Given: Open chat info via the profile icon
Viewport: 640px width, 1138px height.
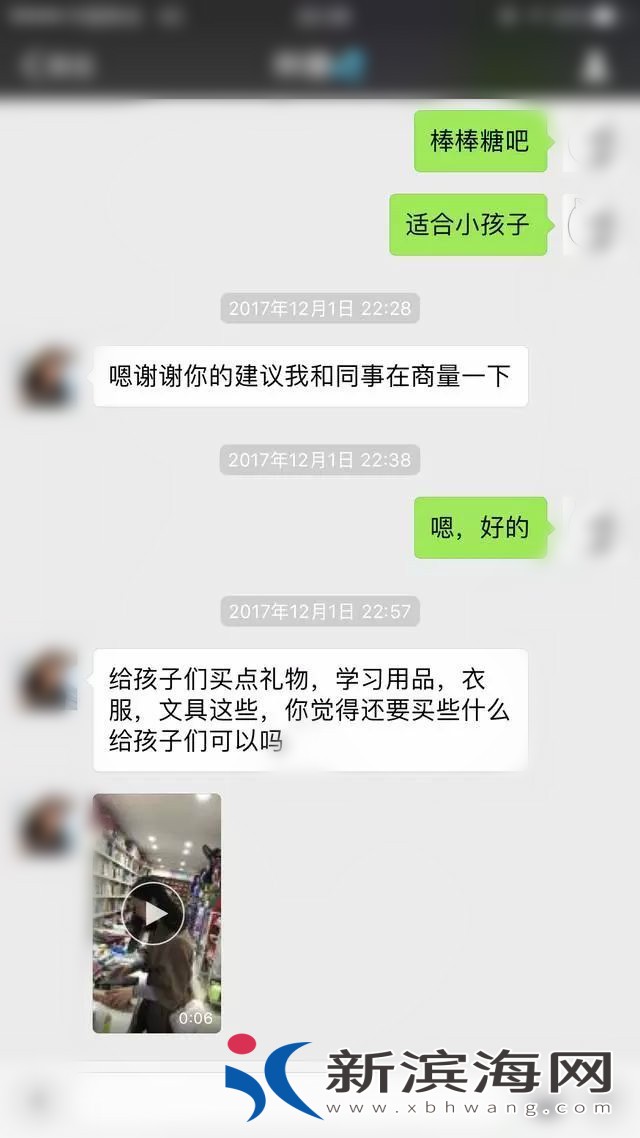Looking at the screenshot, I should pyautogui.click(x=594, y=66).
